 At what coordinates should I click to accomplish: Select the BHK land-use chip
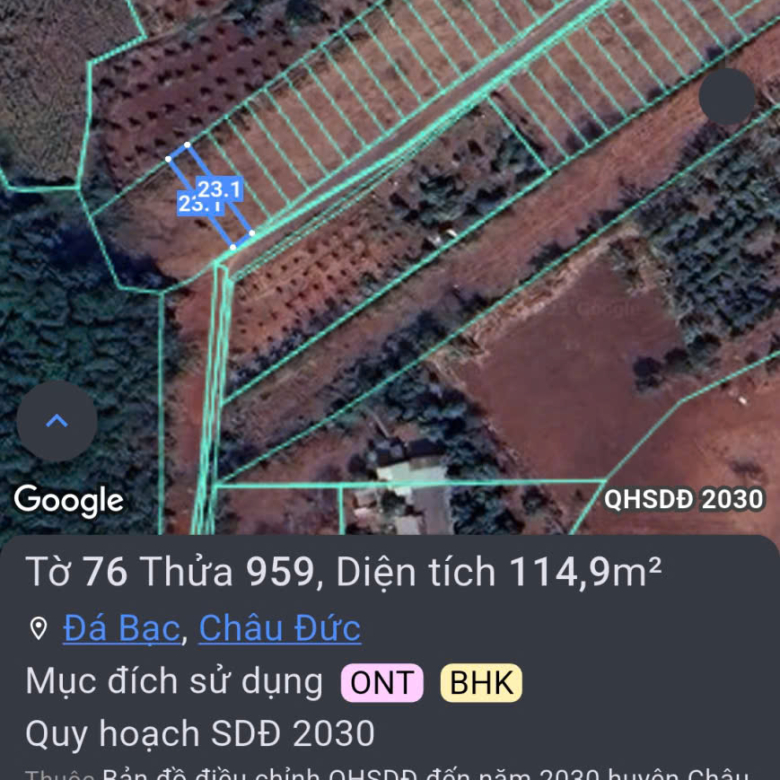(x=481, y=683)
